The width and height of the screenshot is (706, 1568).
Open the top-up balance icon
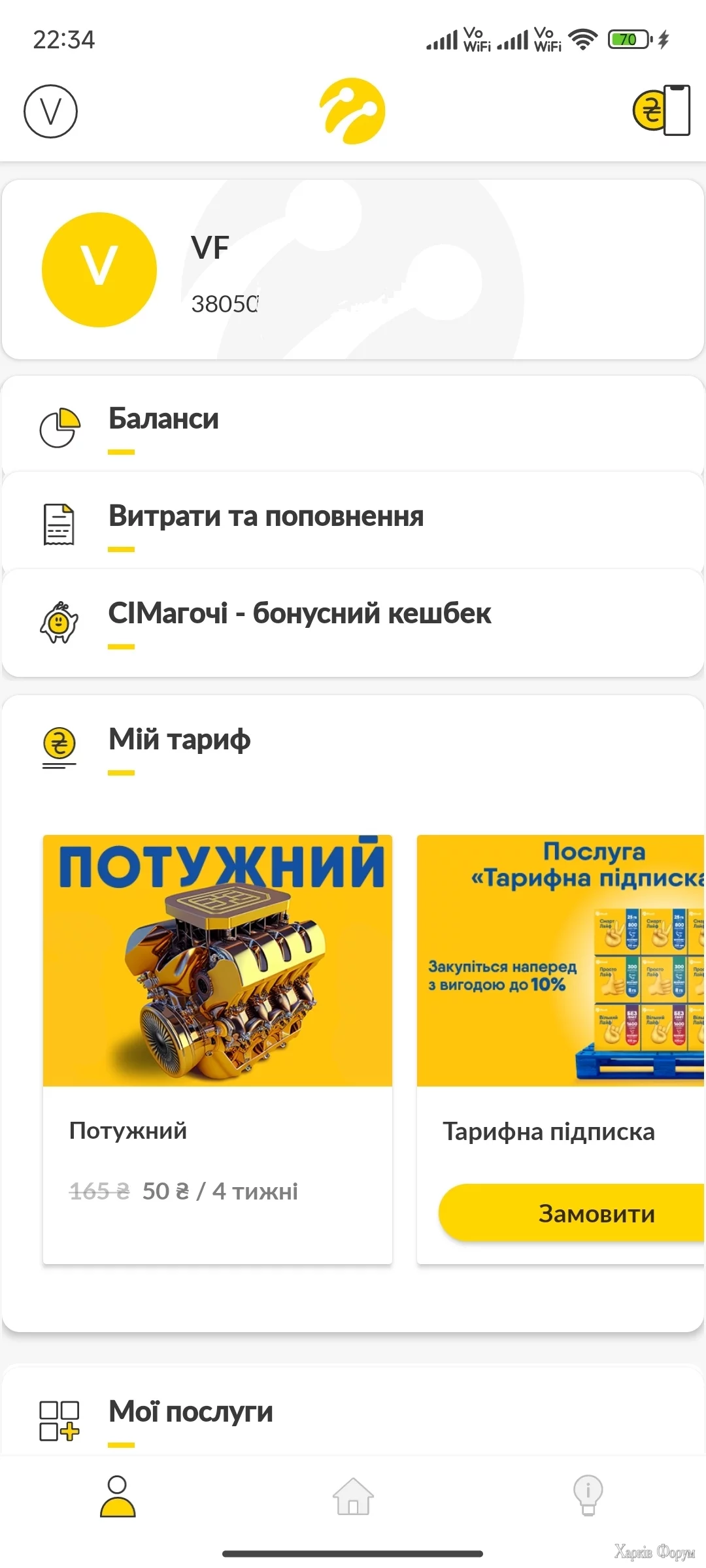click(661, 110)
